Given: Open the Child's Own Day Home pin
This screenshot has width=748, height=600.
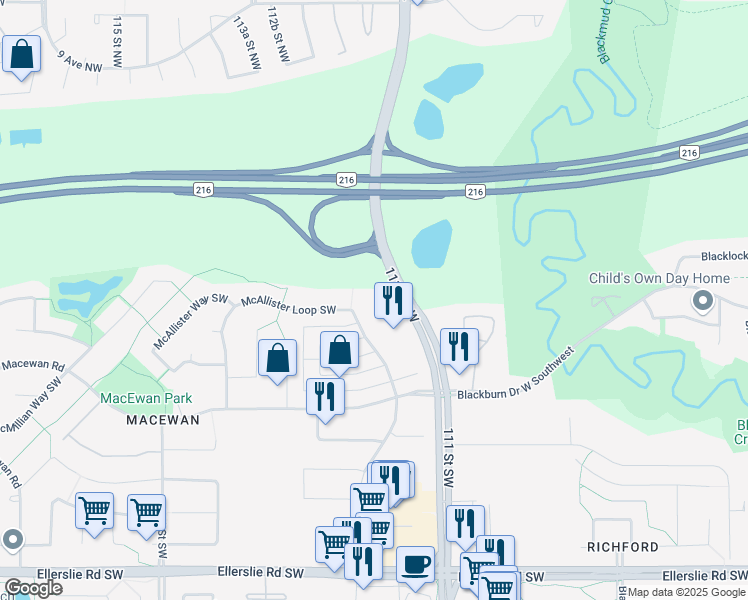Looking at the screenshot, I should [x=703, y=299].
